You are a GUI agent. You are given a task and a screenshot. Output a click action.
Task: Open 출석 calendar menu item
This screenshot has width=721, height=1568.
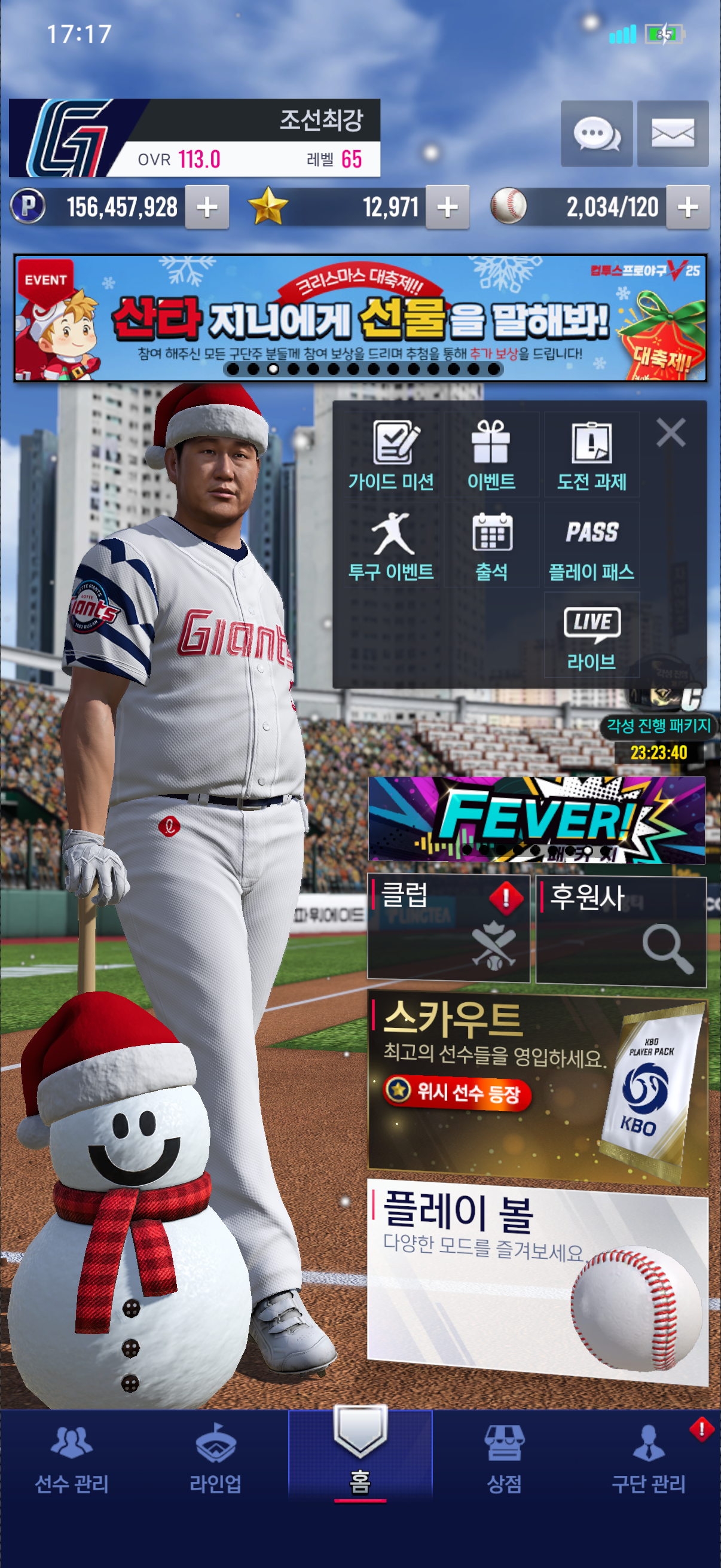click(x=491, y=545)
